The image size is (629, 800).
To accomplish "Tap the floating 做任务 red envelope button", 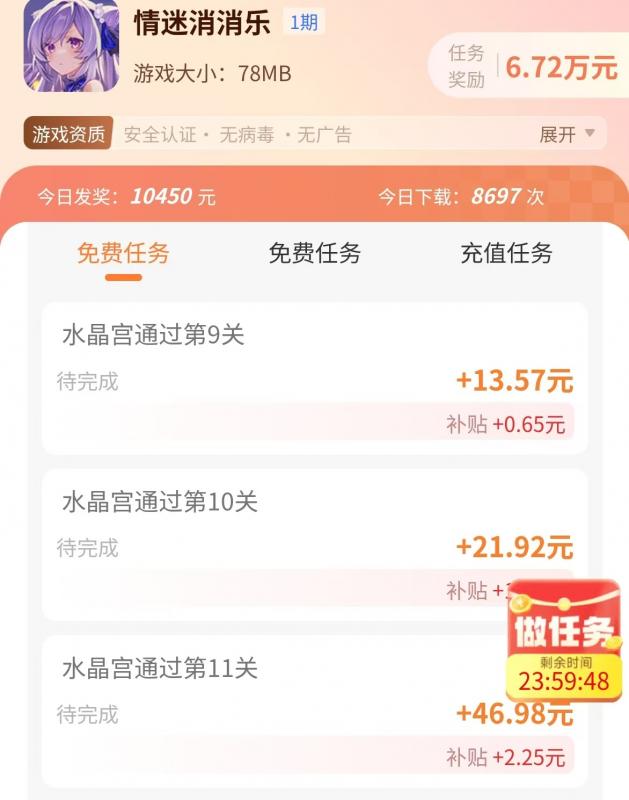I will [x=564, y=641].
